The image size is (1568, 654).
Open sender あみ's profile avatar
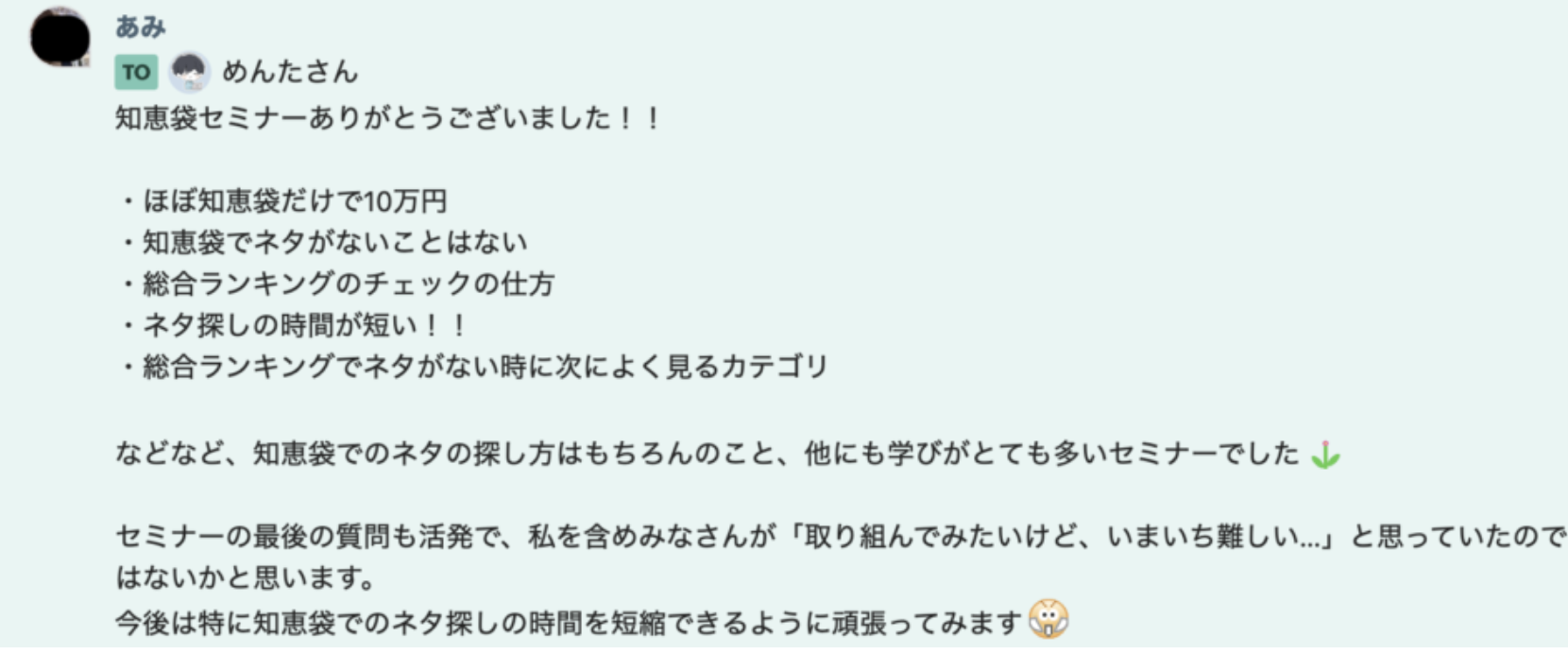(60, 38)
